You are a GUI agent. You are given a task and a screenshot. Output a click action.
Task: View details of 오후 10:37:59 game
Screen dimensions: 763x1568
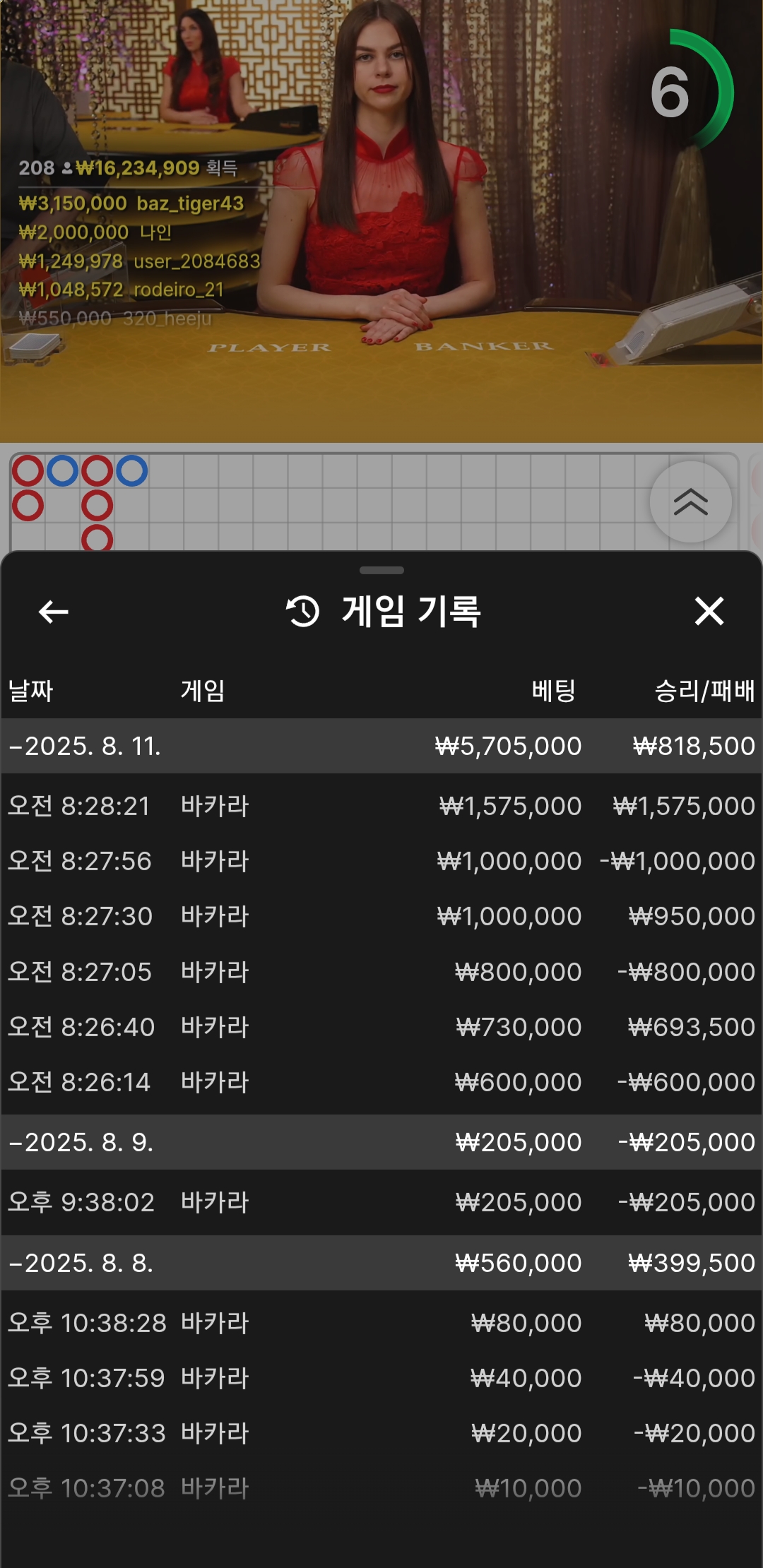click(x=381, y=1379)
